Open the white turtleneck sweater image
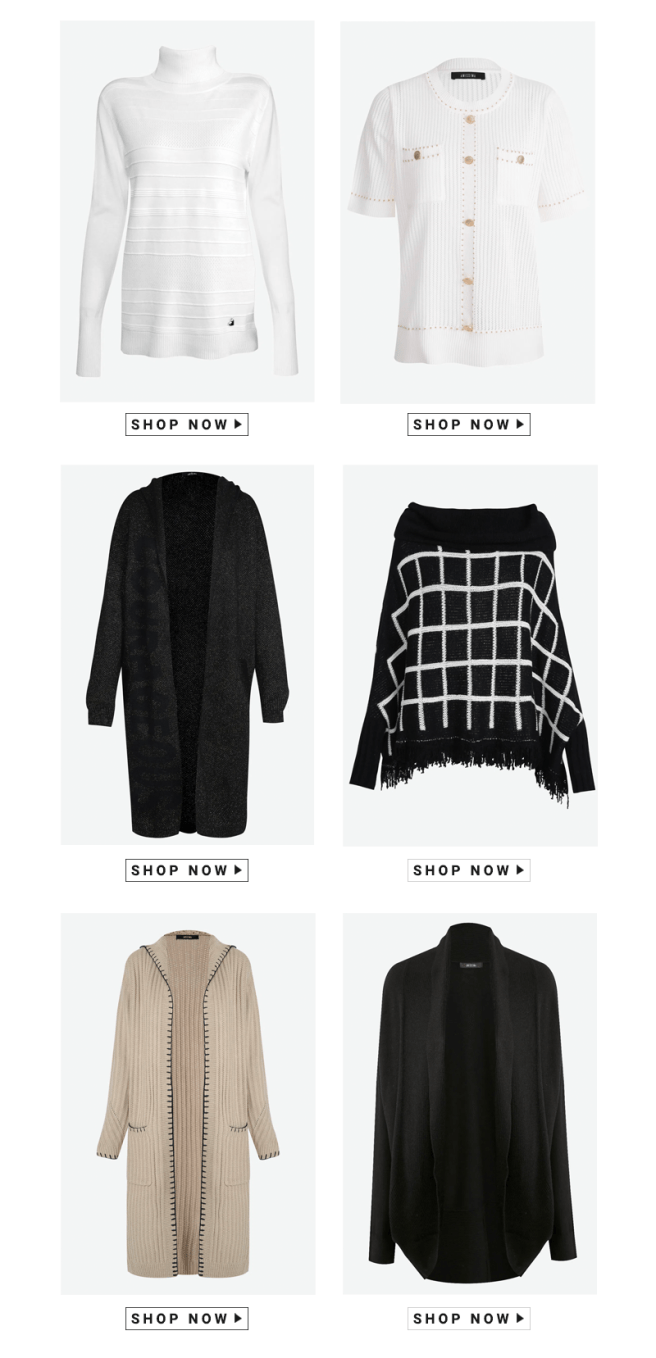The height and width of the screenshot is (1358, 656). pyautogui.click(x=187, y=212)
